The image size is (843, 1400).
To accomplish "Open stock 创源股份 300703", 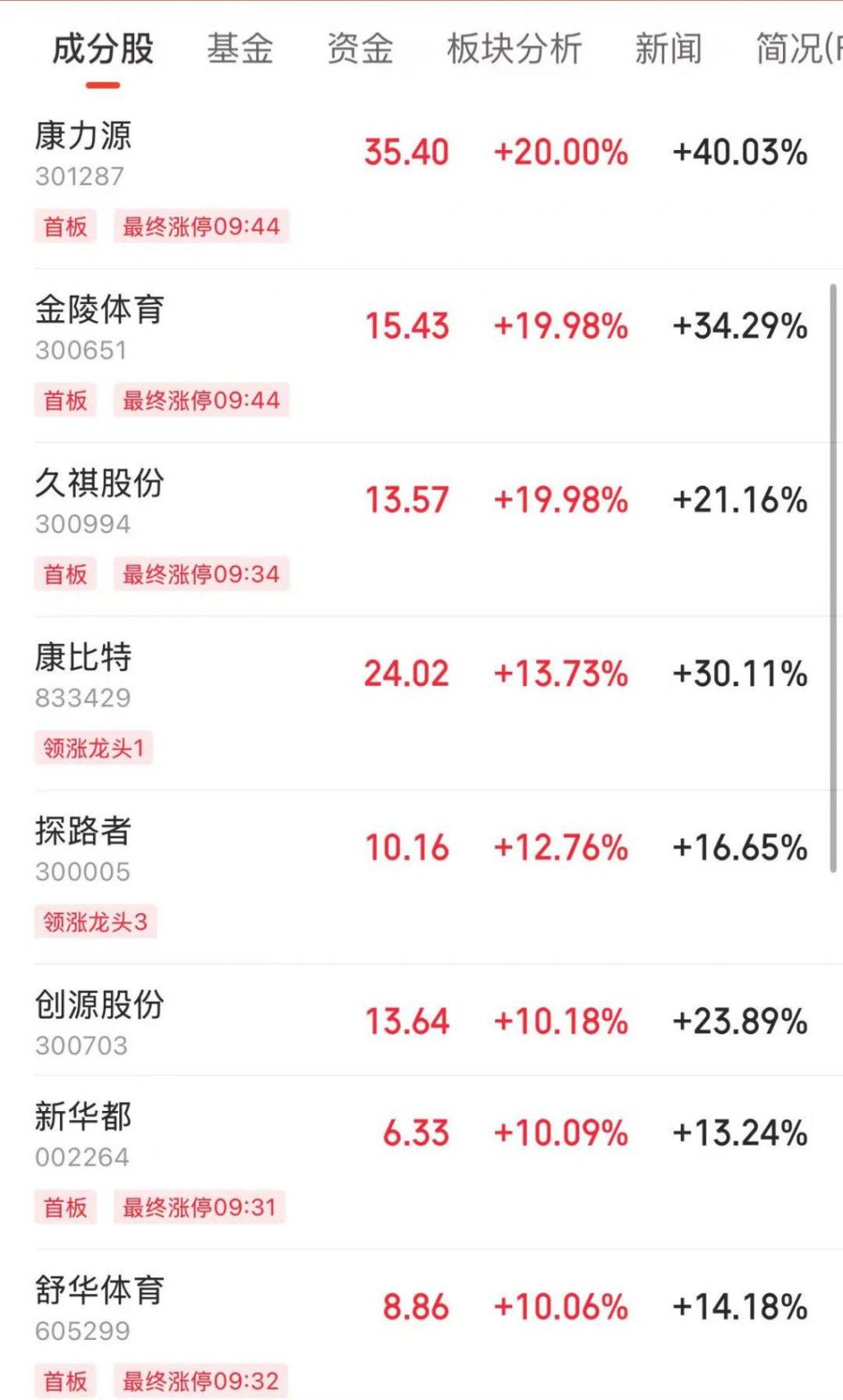I will pos(421,1020).
